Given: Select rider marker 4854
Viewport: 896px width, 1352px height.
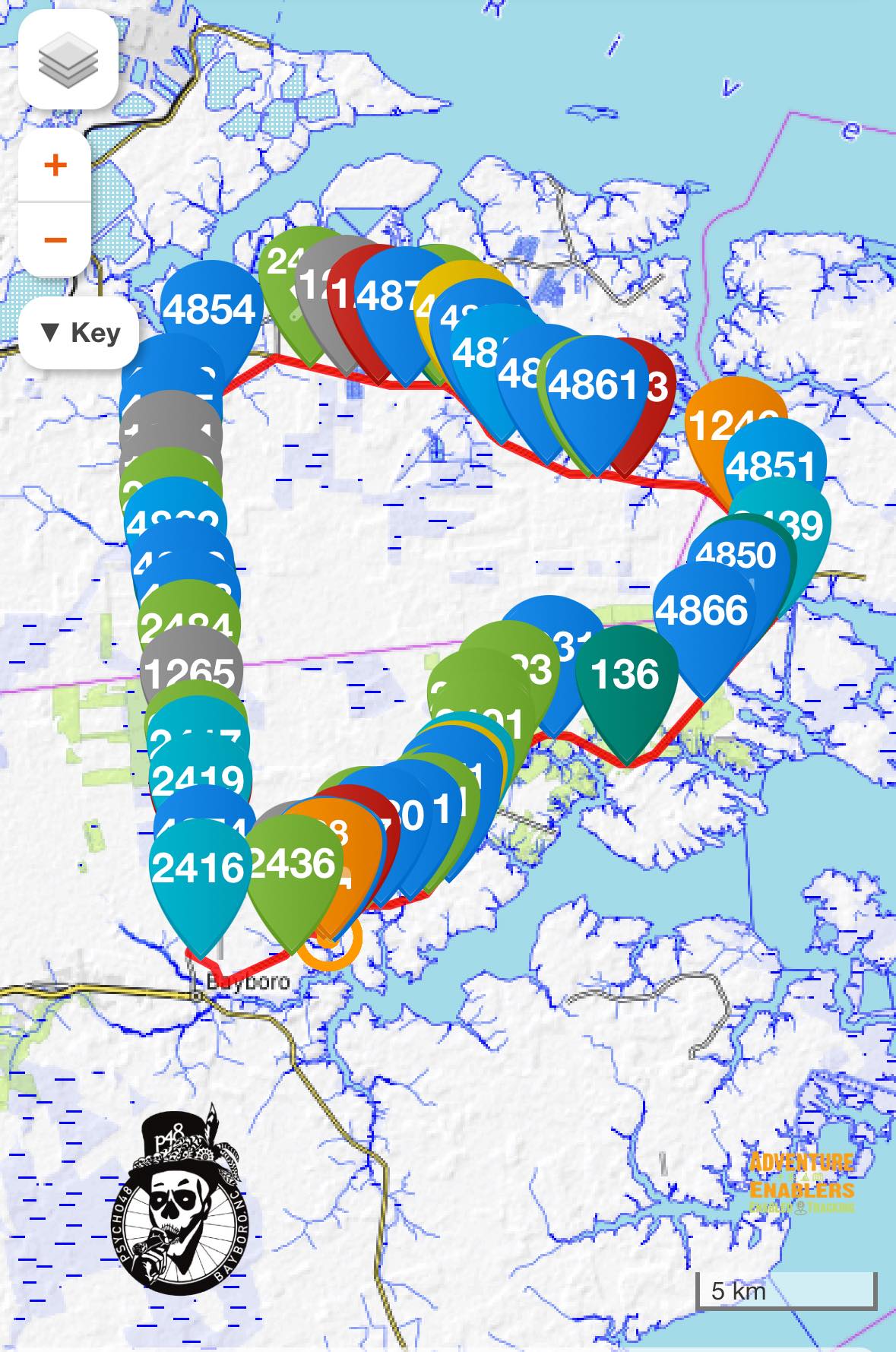Looking at the screenshot, I should coord(209,309).
